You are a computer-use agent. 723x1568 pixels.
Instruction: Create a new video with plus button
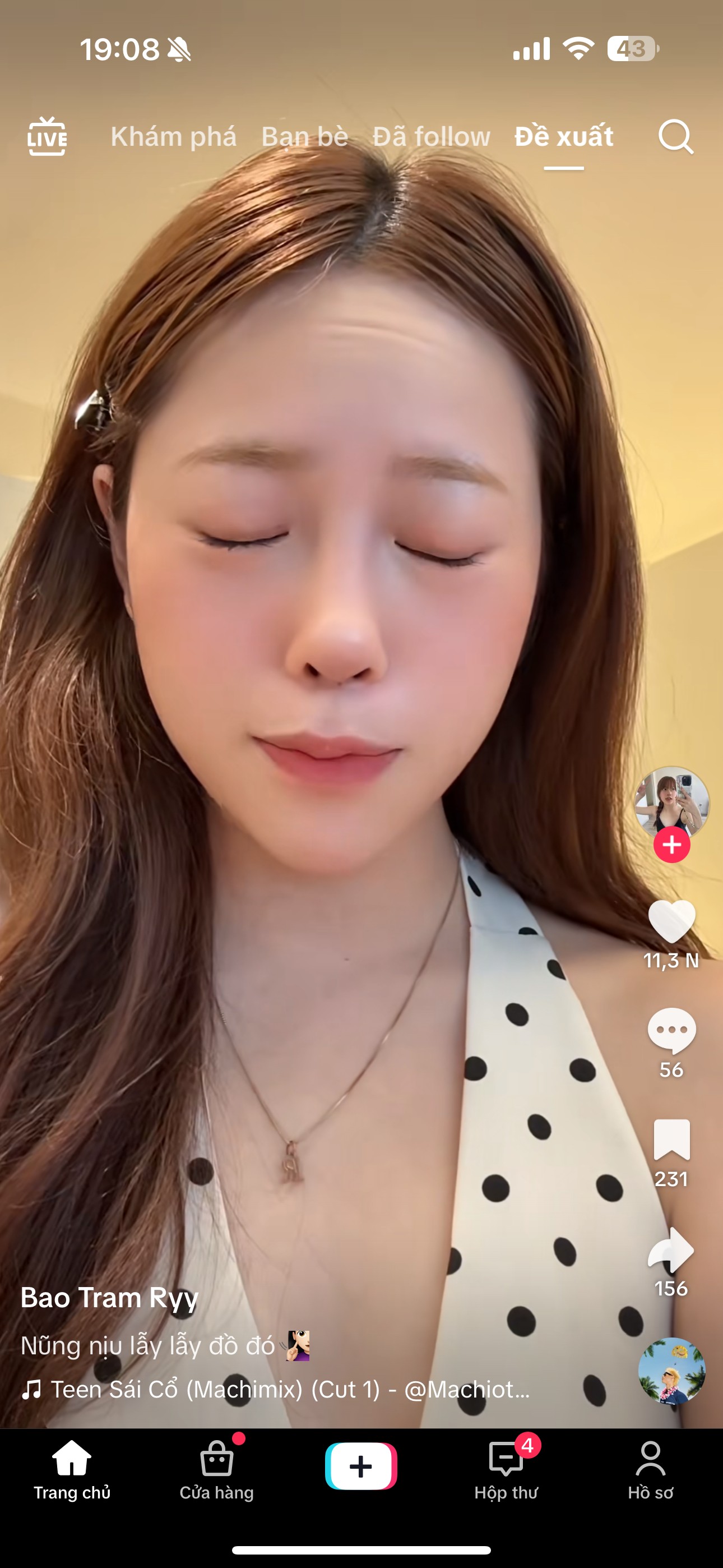(361, 1466)
